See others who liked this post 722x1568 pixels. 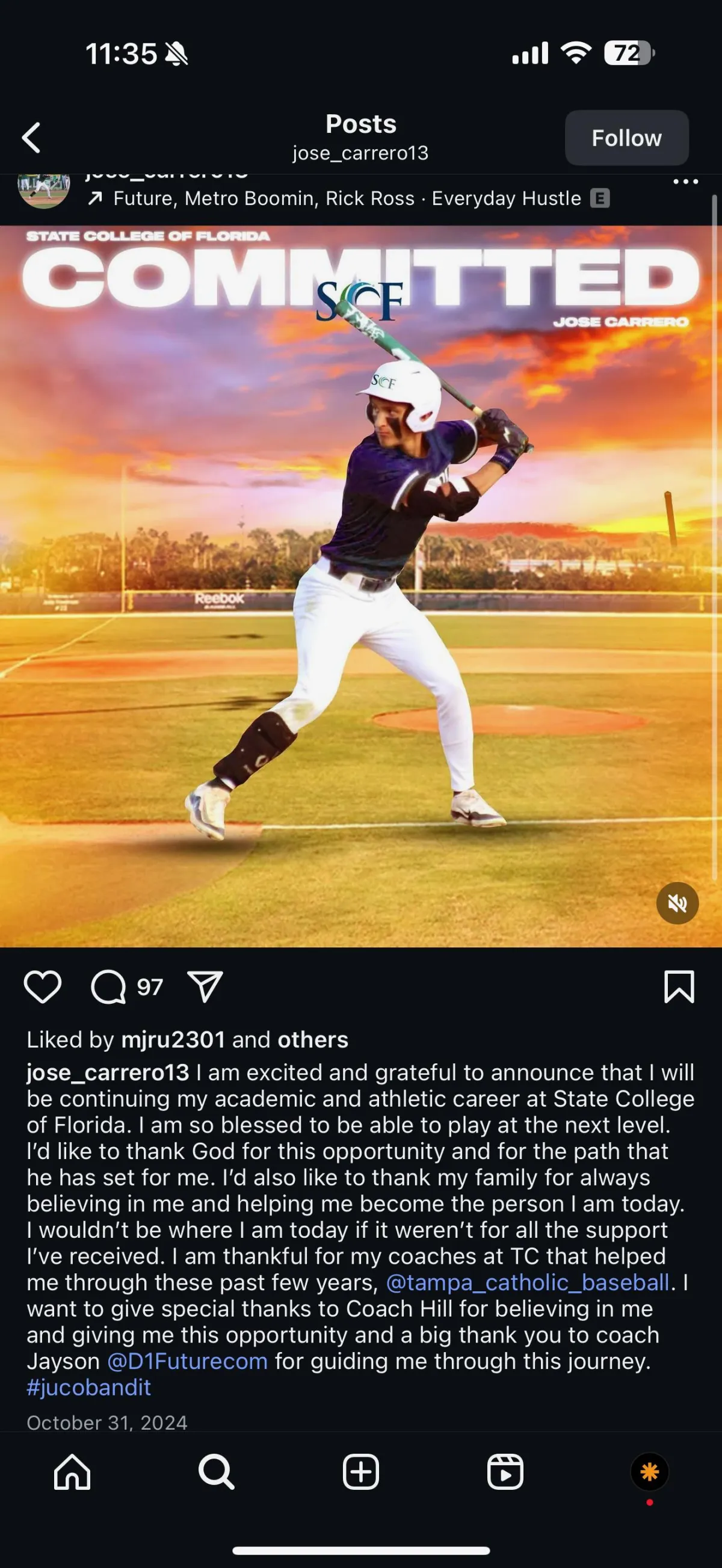tap(313, 1041)
